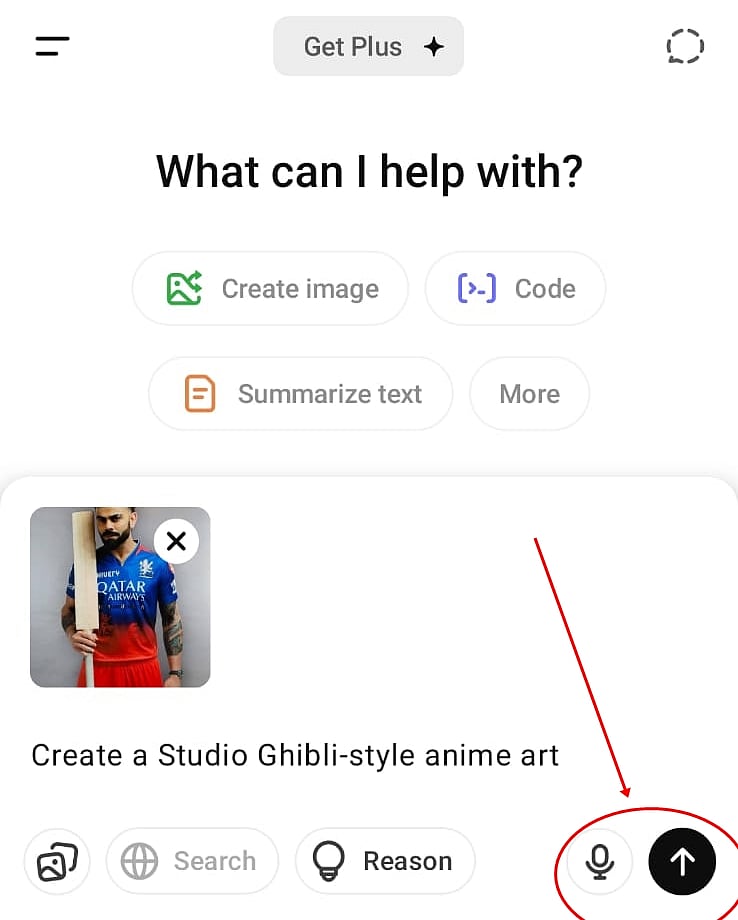Image resolution: width=738 pixels, height=920 pixels.
Task: Select the Create image suggestion chip
Action: [270, 289]
